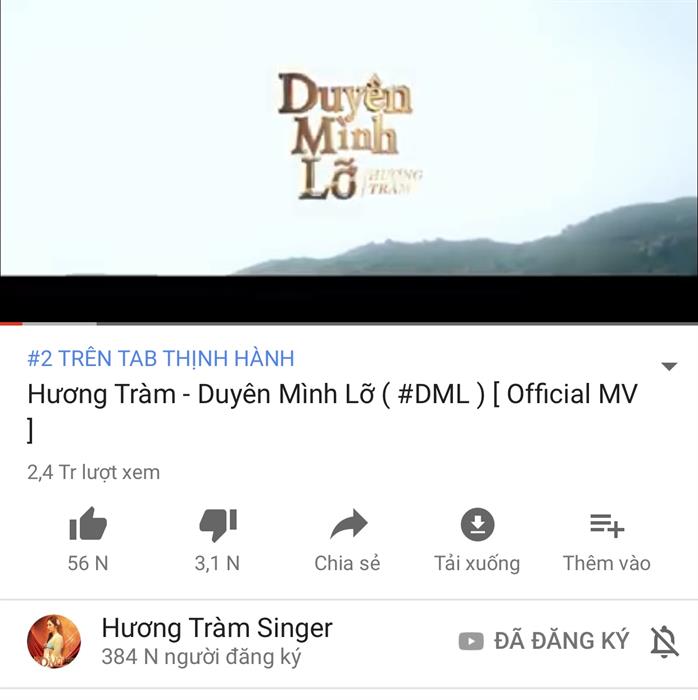Image resolution: width=698 pixels, height=700 pixels.
Task: Like the Duyên Mình Lỡ video
Action: tap(88, 526)
